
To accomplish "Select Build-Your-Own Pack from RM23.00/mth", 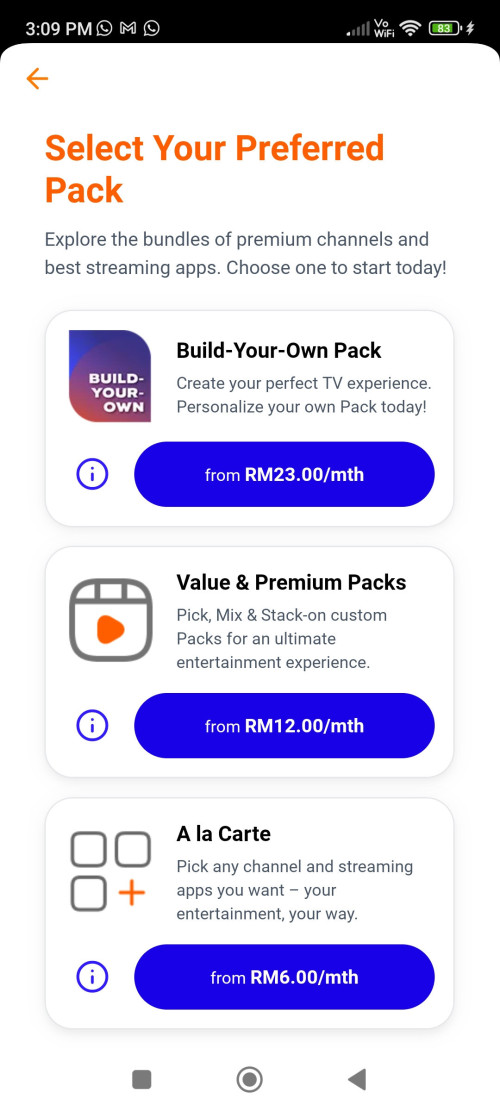I will [x=284, y=474].
